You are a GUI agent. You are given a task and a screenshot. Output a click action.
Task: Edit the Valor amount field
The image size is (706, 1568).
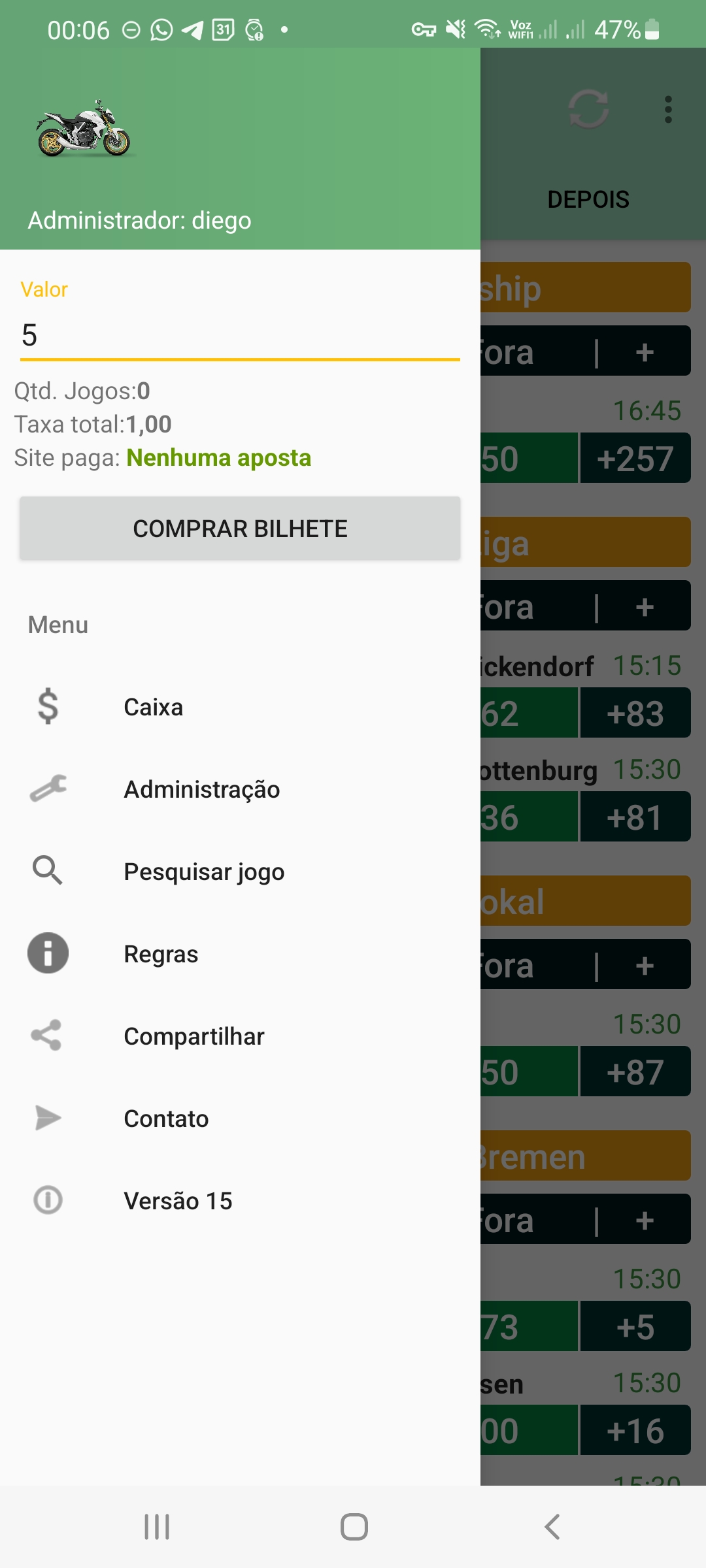[239, 336]
